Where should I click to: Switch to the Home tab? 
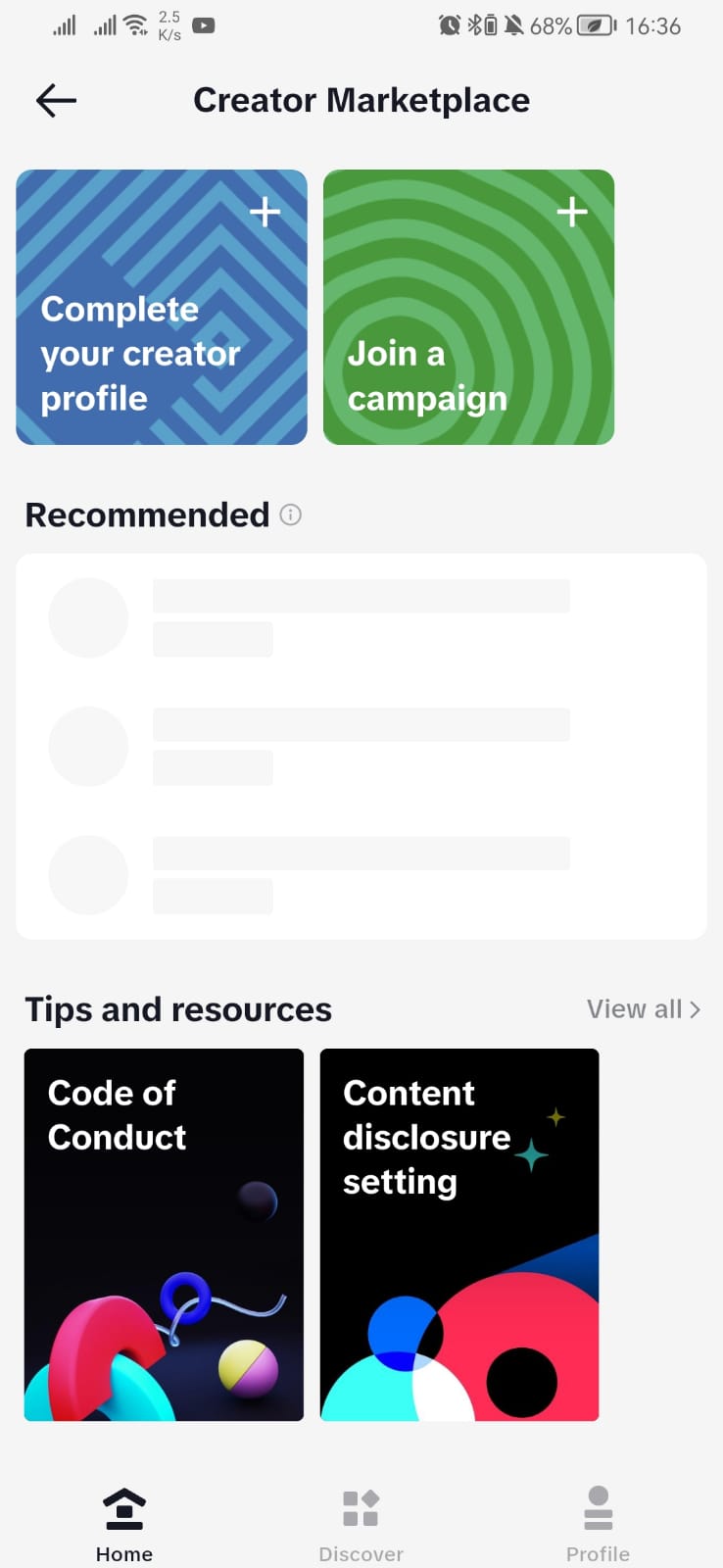(x=124, y=1524)
